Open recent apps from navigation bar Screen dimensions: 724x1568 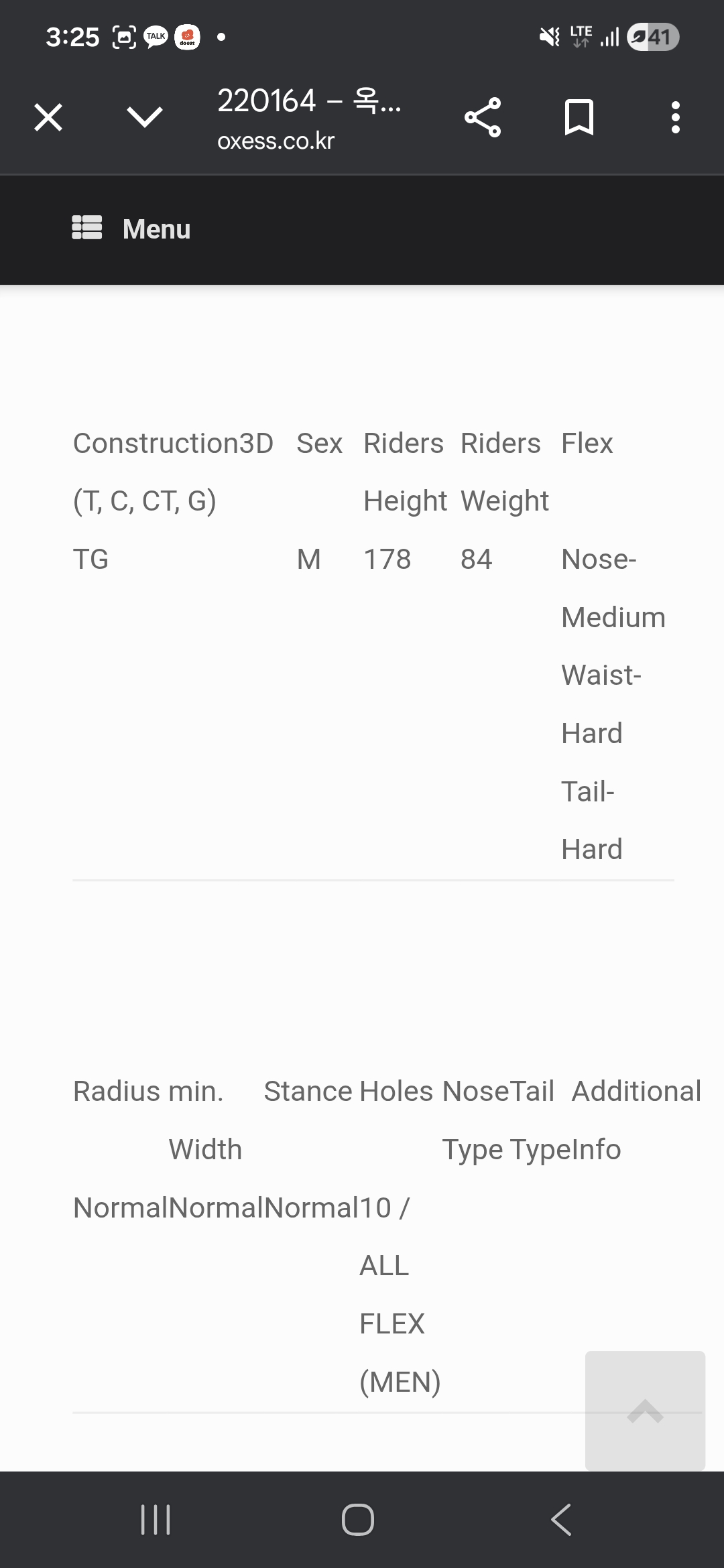coord(156,1520)
